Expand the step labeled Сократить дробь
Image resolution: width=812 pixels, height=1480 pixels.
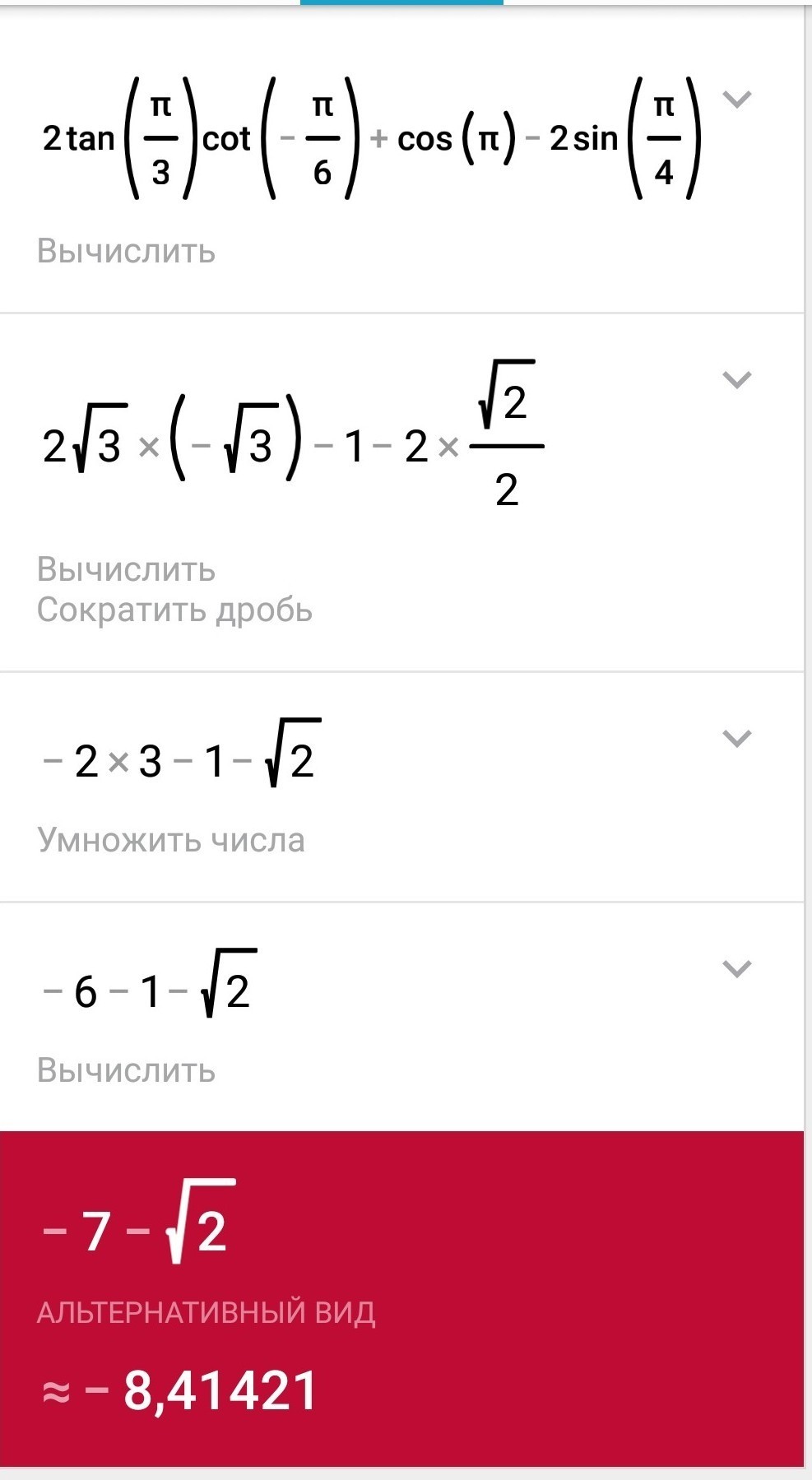[736, 379]
